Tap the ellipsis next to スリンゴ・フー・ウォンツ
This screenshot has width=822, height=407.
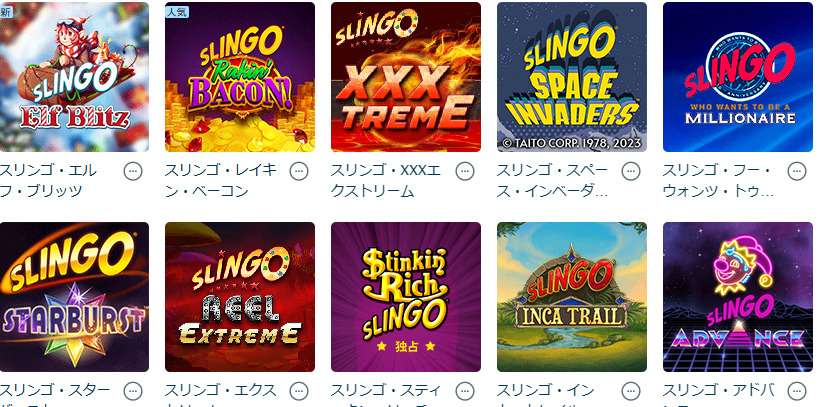pyautogui.click(x=797, y=171)
